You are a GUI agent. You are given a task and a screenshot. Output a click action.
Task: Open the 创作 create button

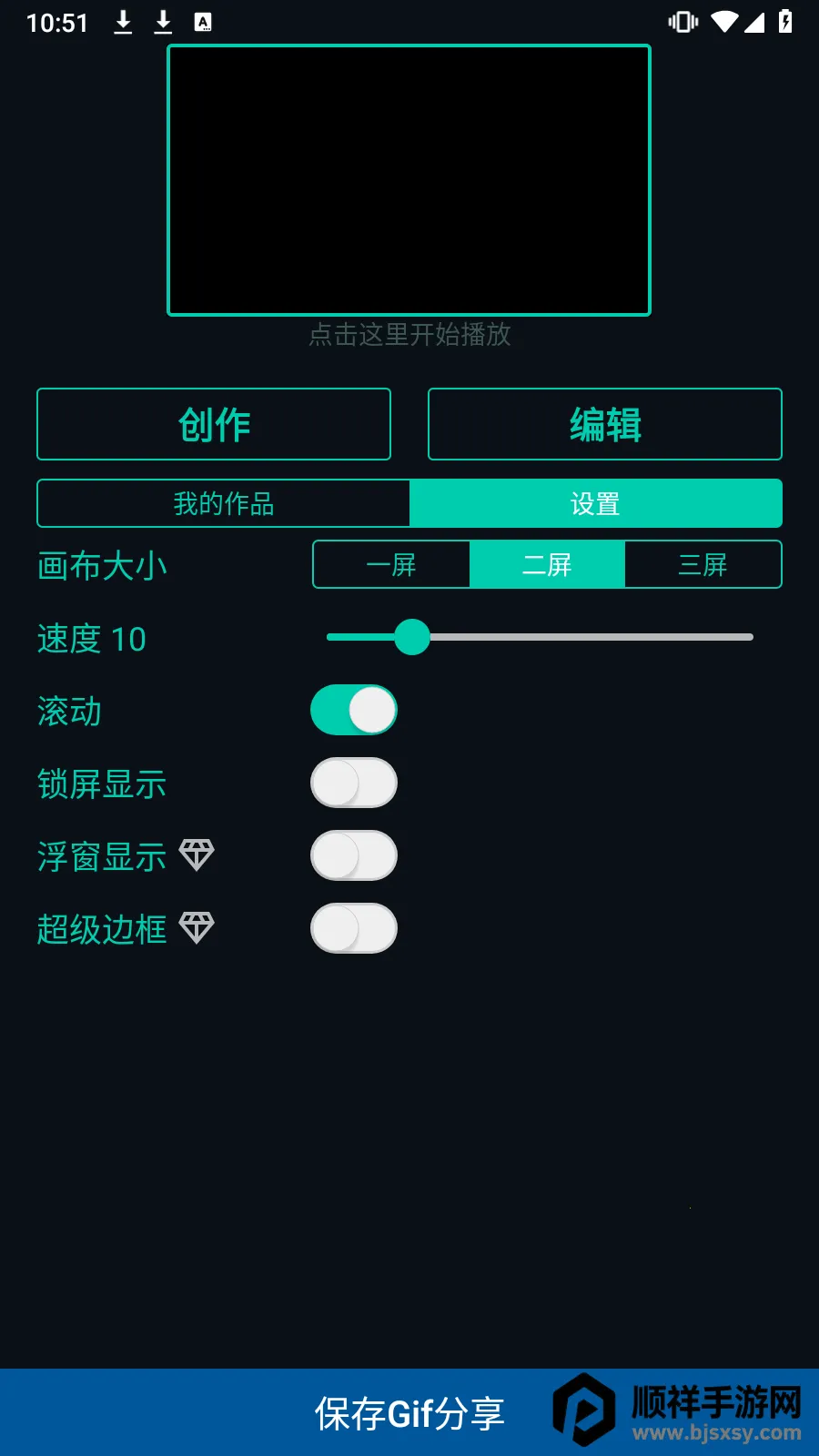click(214, 424)
